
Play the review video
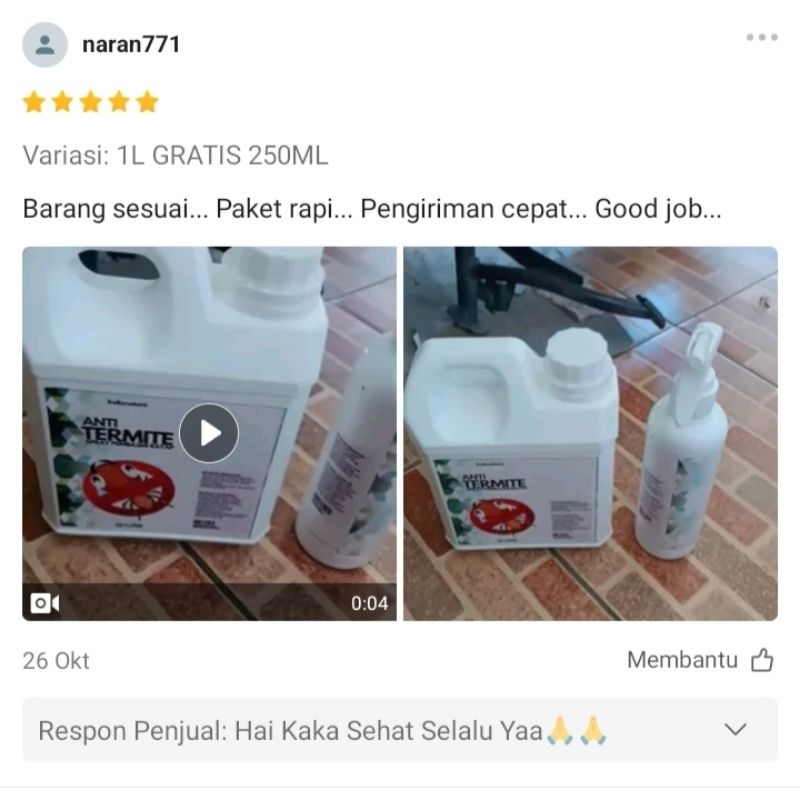click(x=209, y=433)
